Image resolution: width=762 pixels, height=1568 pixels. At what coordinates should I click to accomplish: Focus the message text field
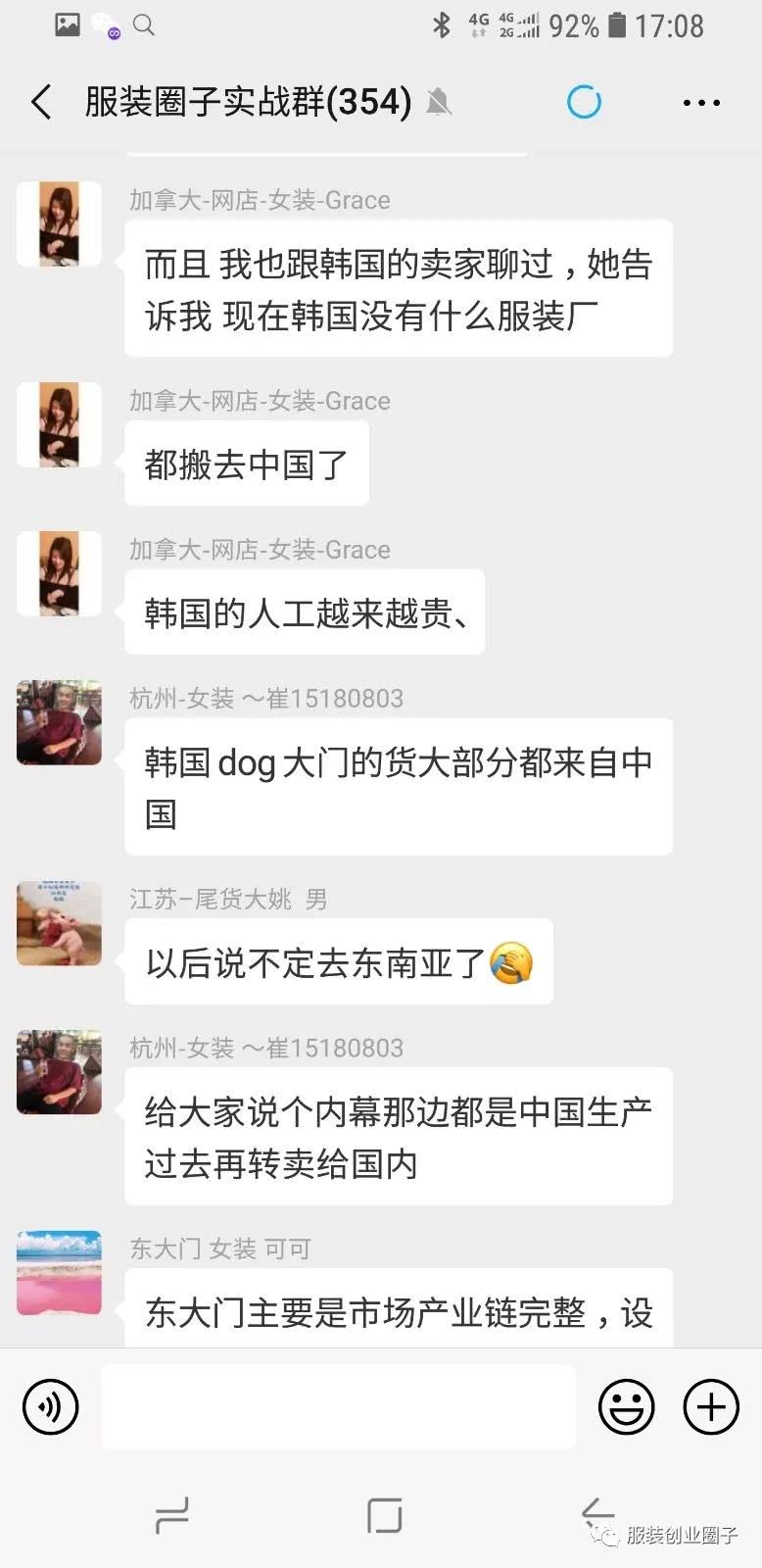[338, 1407]
